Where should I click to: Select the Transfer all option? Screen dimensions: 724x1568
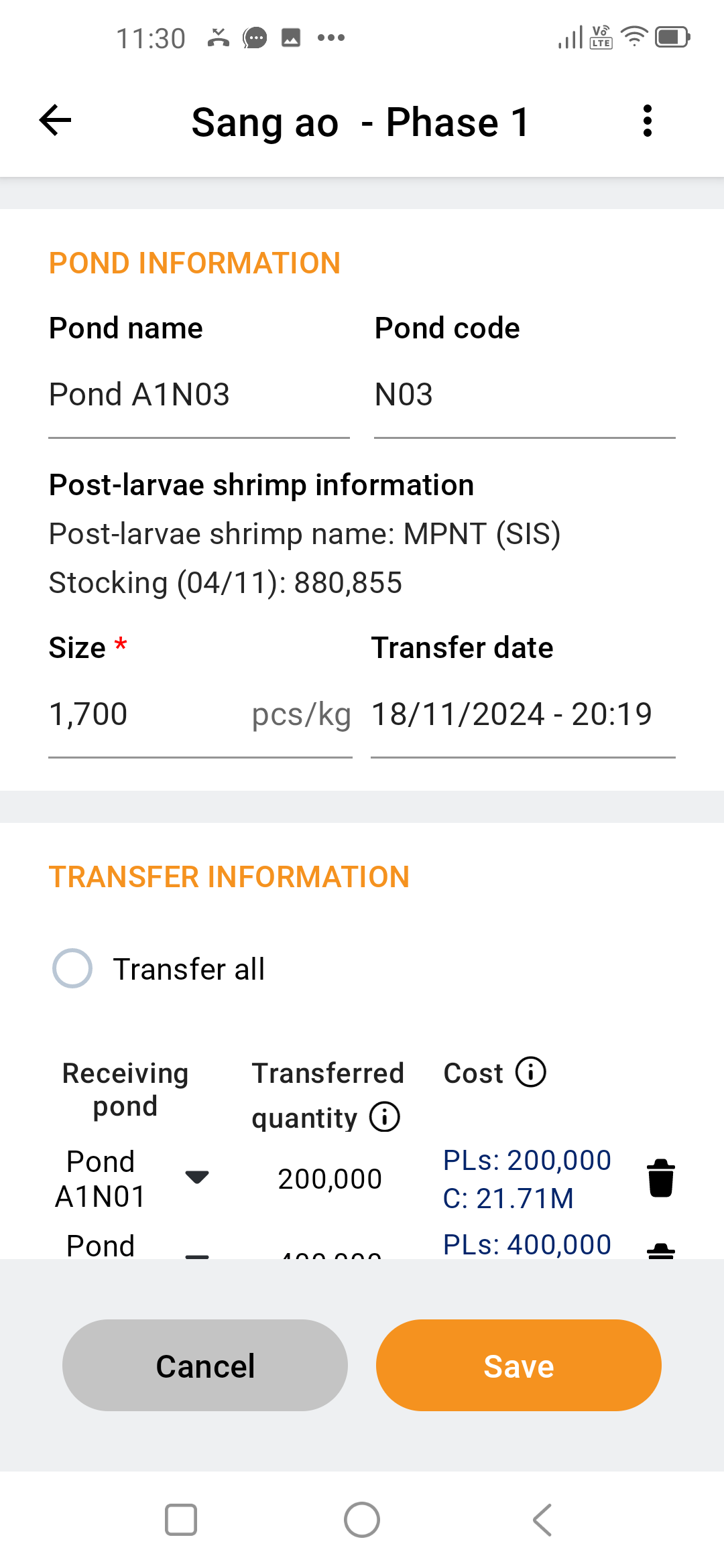point(72,968)
